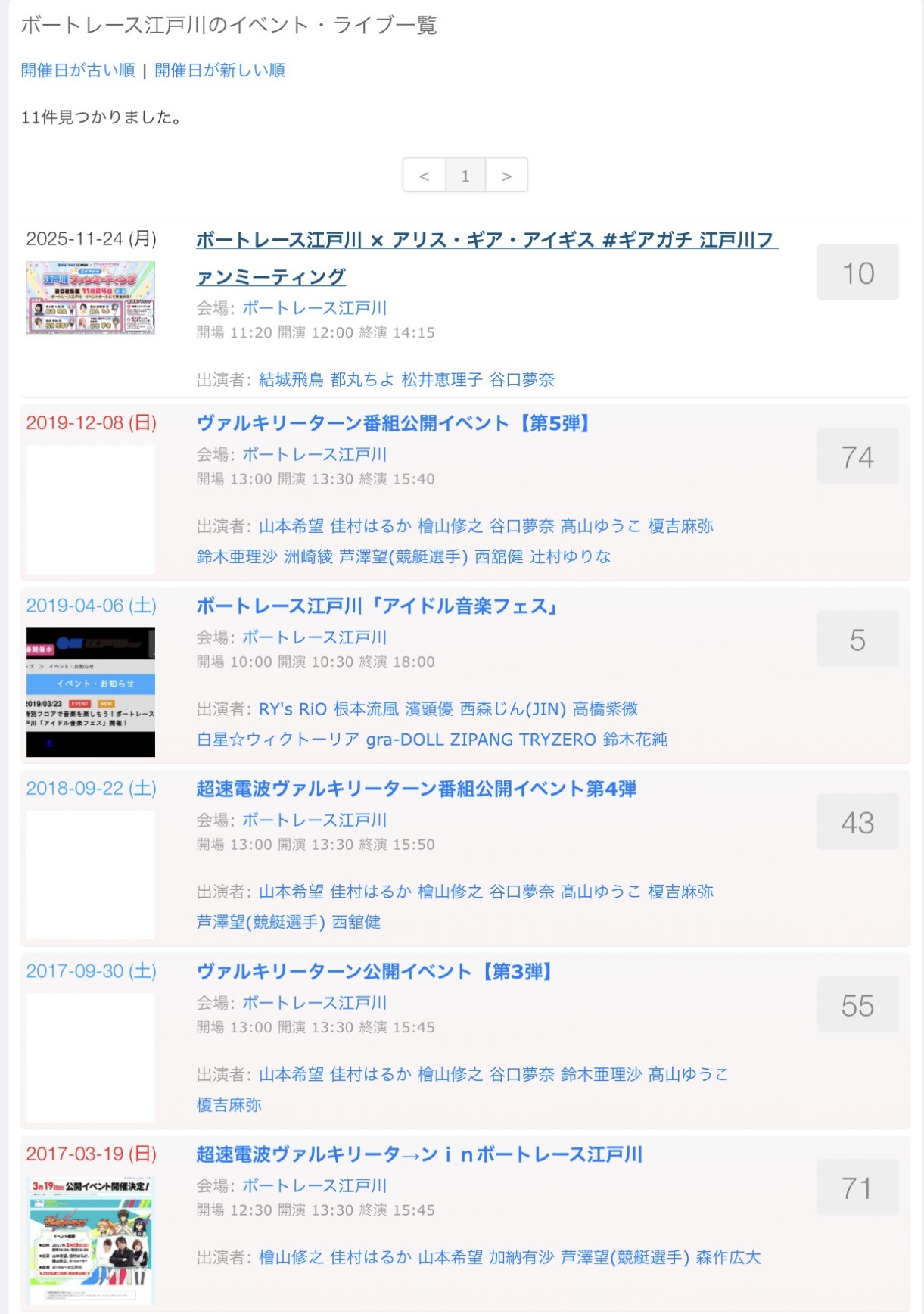View performer 松井恵理子's page

pyautogui.click(x=441, y=380)
